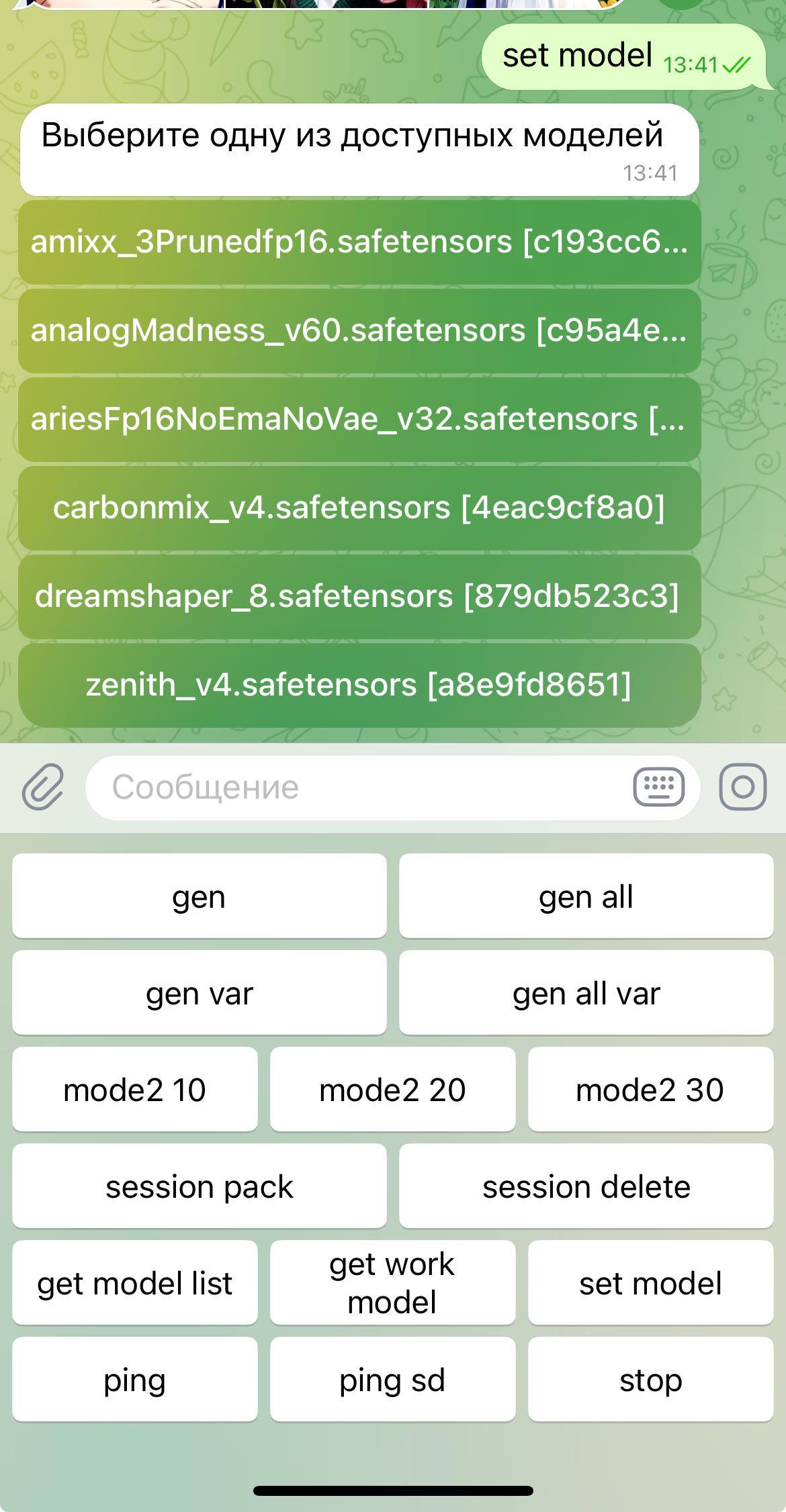The width and height of the screenshot is (786, 1512).
Task: Open the attachment paperclip
Action: tap(43, 787)
